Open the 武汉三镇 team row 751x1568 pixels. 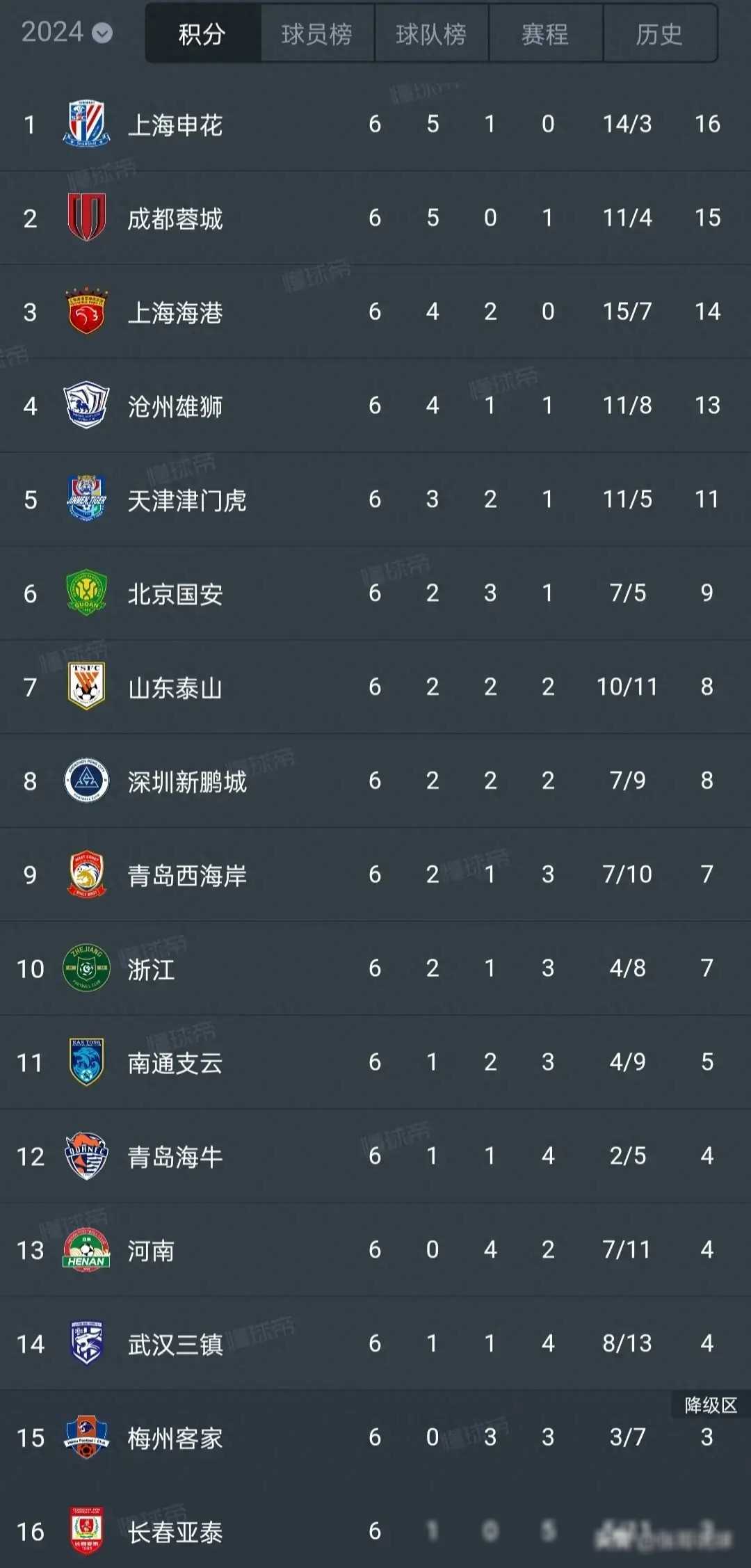pyautogui.click(x=375, y=1343)
